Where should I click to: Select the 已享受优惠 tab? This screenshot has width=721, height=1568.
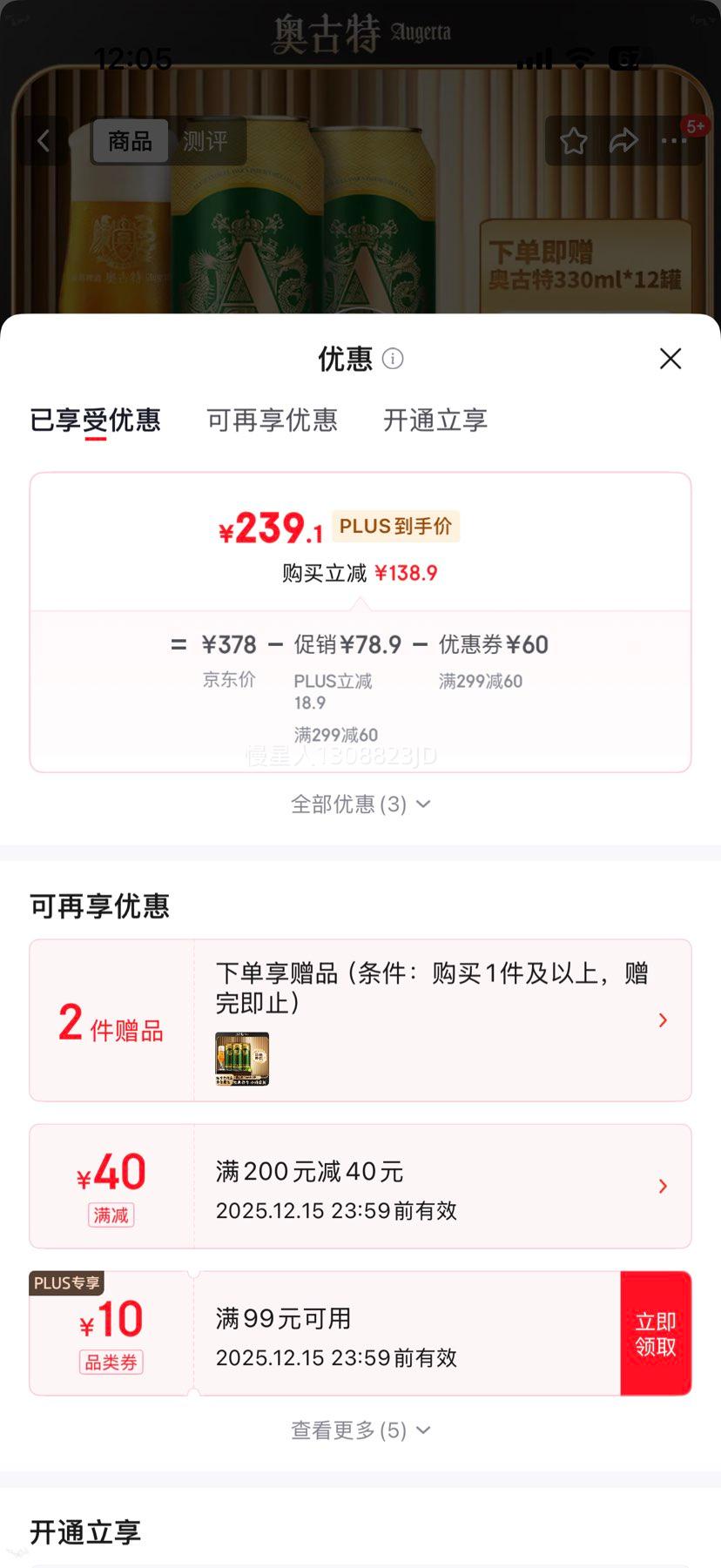point(97,421)
